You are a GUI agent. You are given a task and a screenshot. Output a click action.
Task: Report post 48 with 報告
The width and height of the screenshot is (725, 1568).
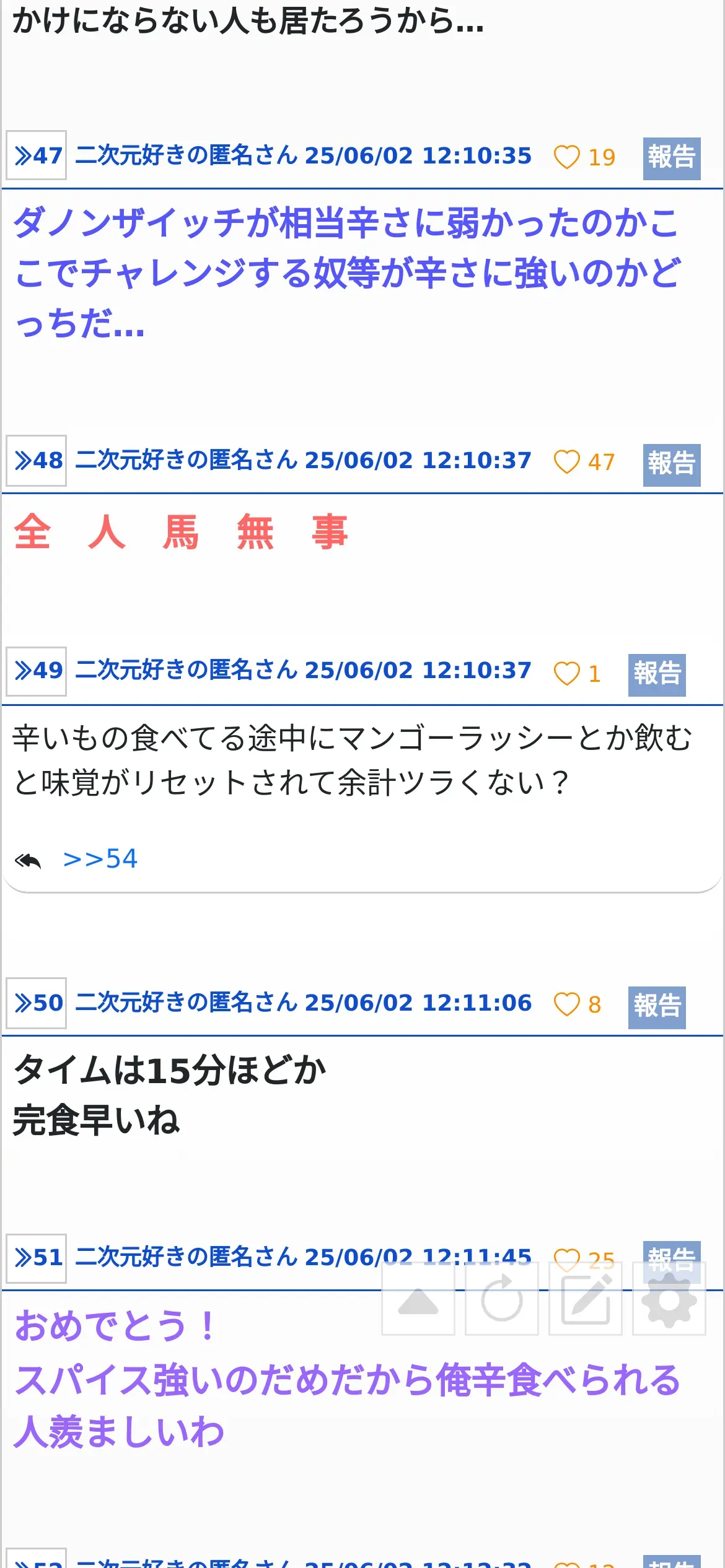672,464
